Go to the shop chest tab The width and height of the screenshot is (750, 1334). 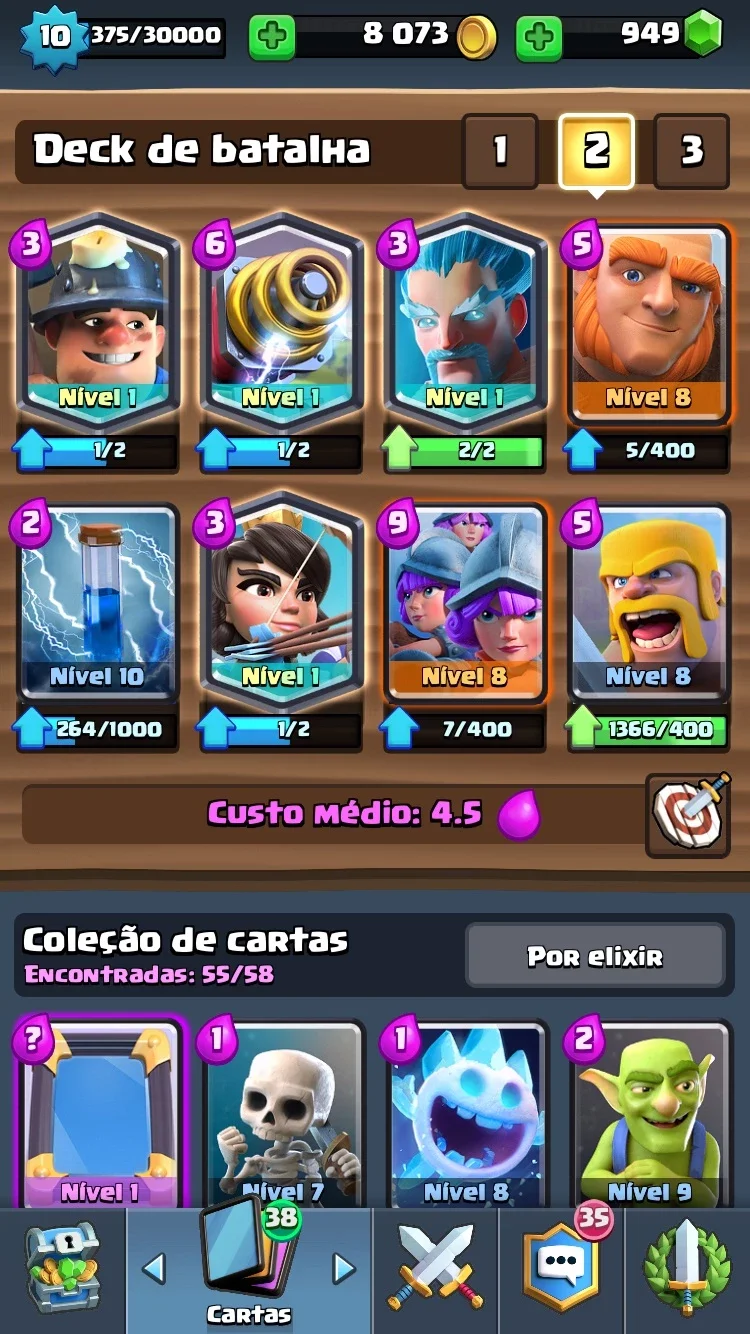(63, 1271)
